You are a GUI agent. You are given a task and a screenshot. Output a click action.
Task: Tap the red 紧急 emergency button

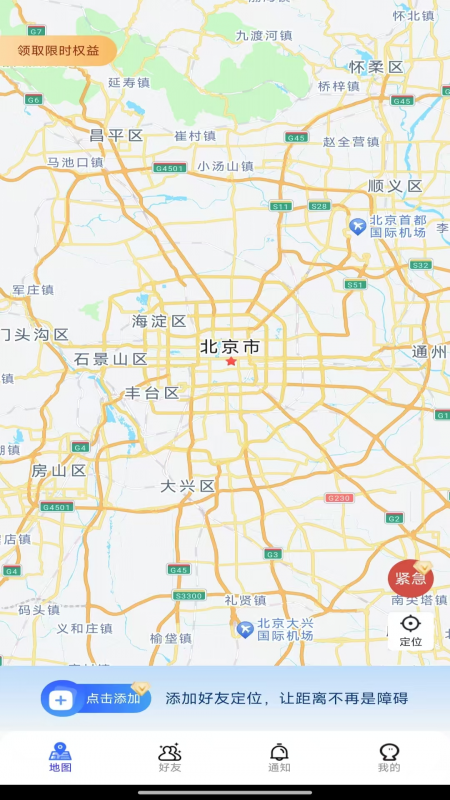411,578
